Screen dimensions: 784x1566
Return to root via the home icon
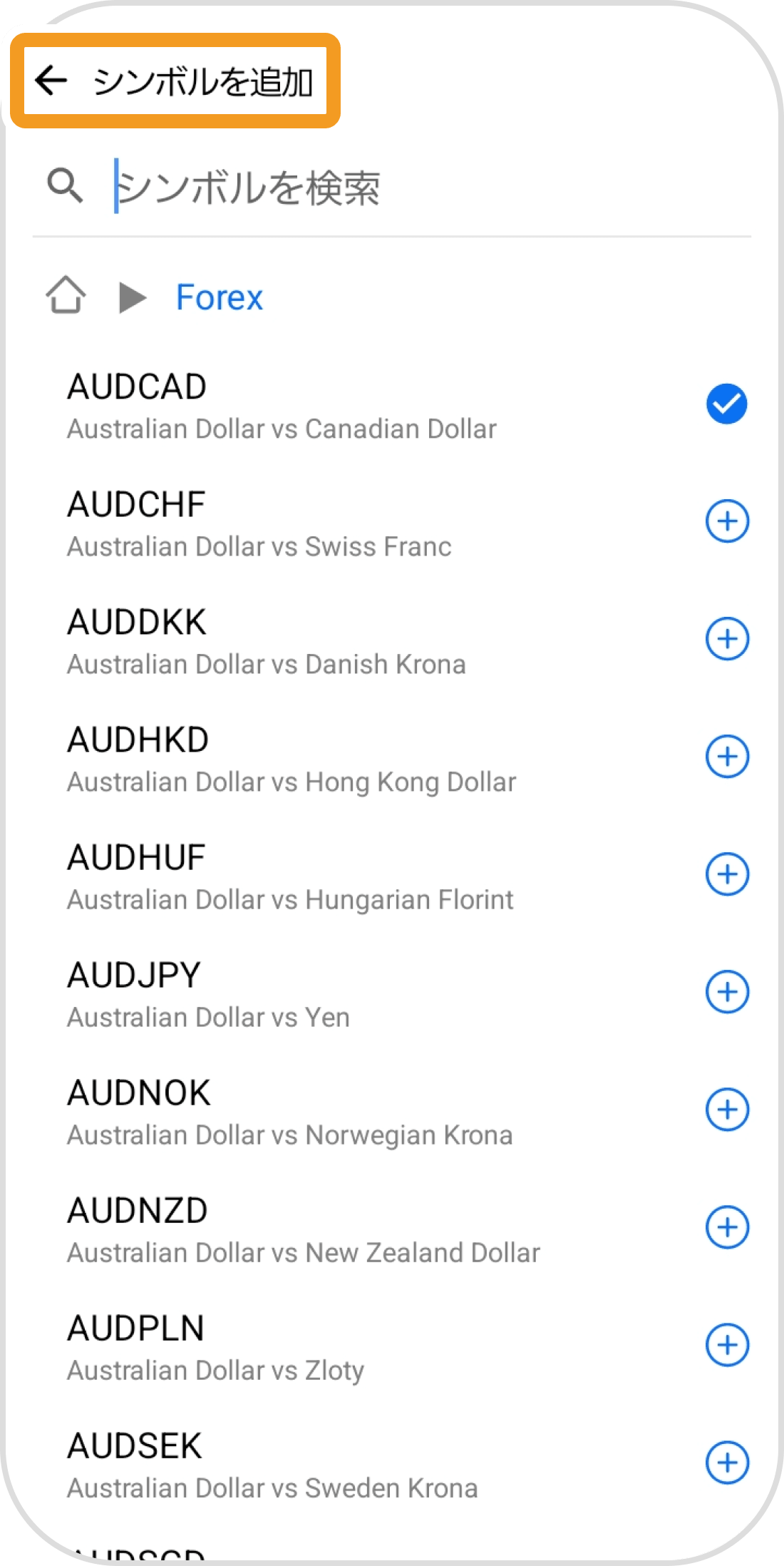coord(66,295)
